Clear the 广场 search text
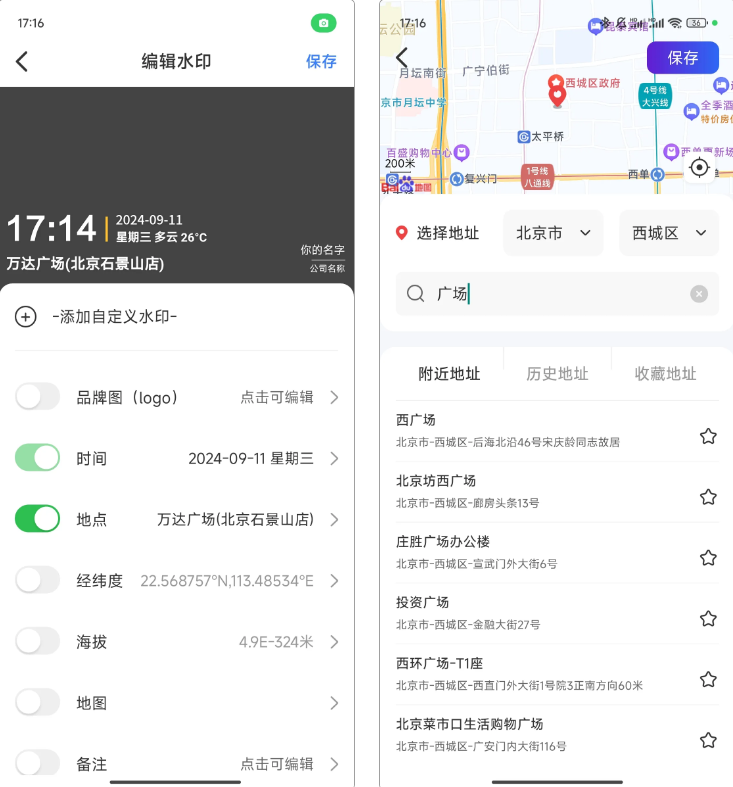The width and height of the screenshot is (733, 787). (x=699, y=294)
